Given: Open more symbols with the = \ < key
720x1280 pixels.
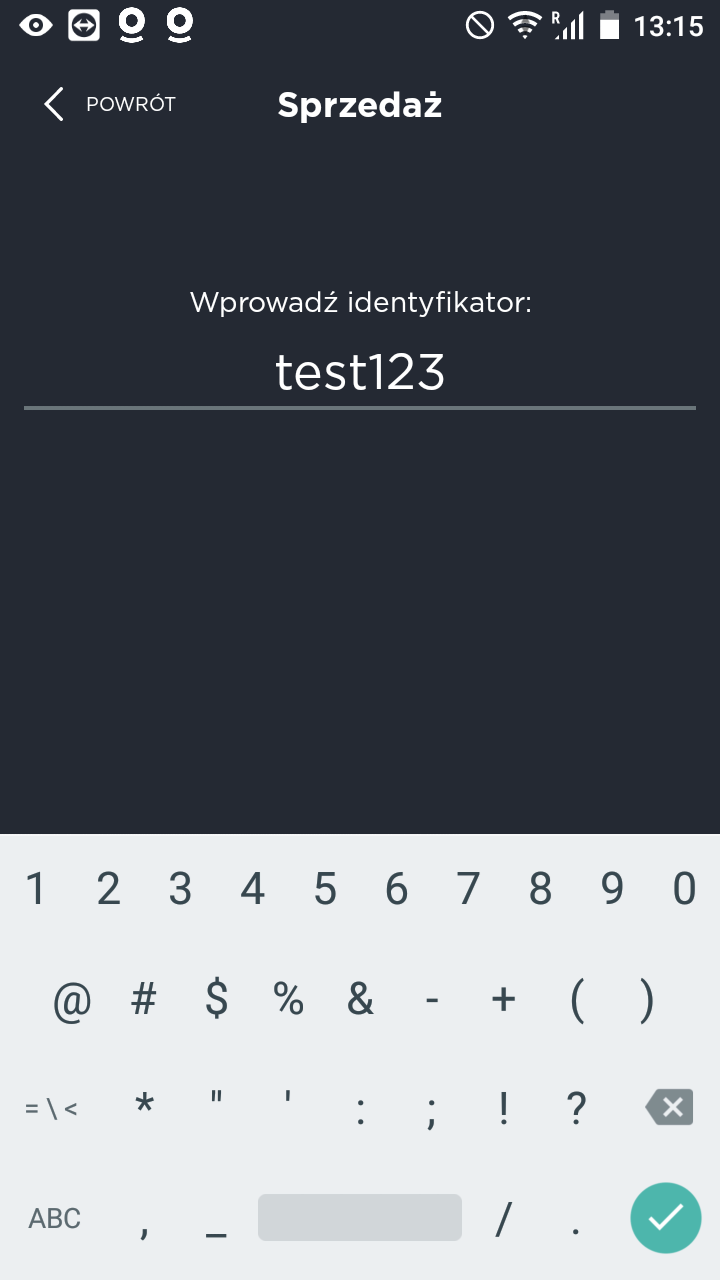Looking at the screenshot, I should coord(51,1108).
